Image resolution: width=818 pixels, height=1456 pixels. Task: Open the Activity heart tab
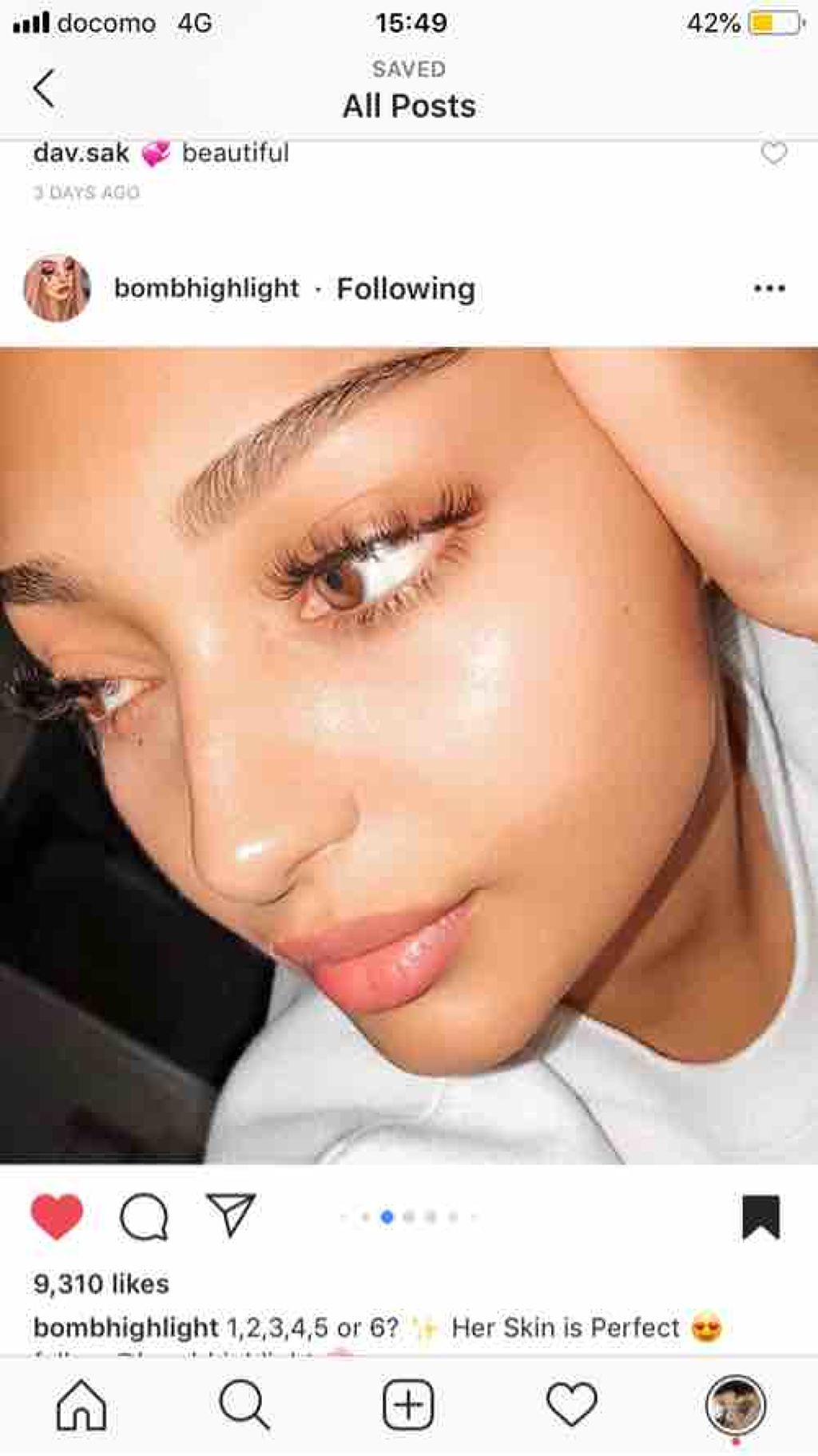(x=572, y=1405)
